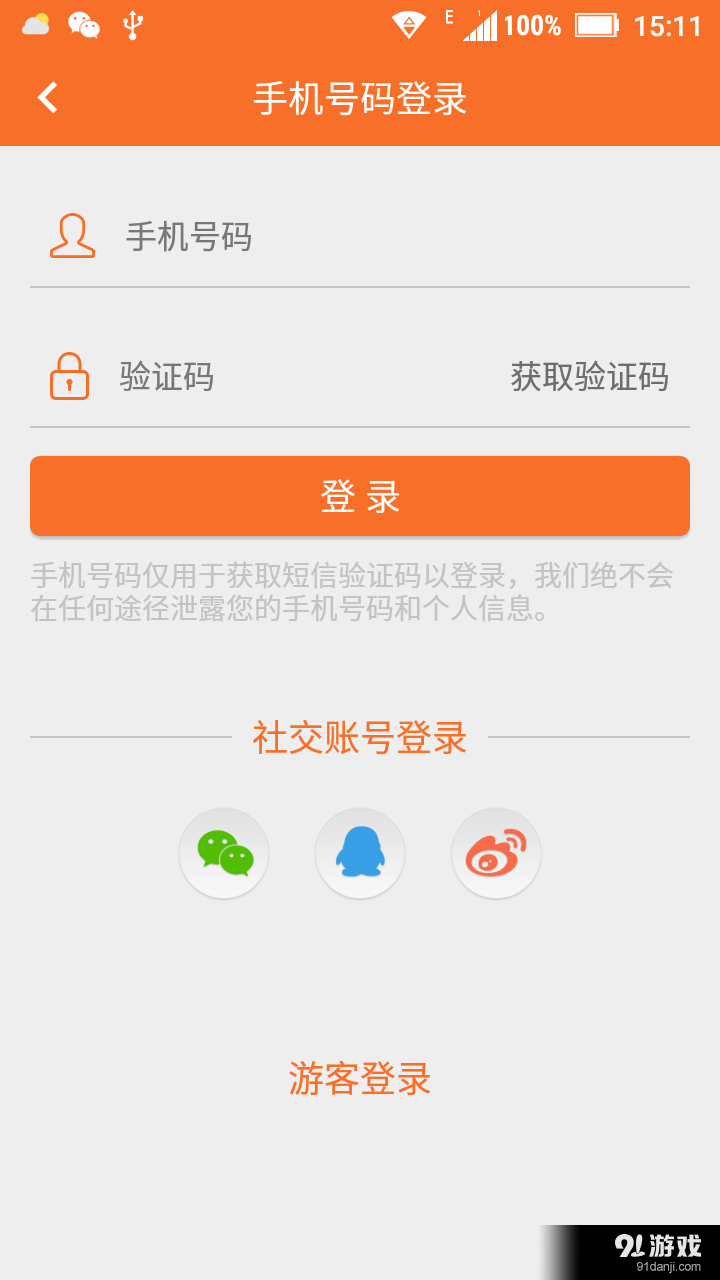
Task: Click the 手机号码 input field
Action: 300,237
